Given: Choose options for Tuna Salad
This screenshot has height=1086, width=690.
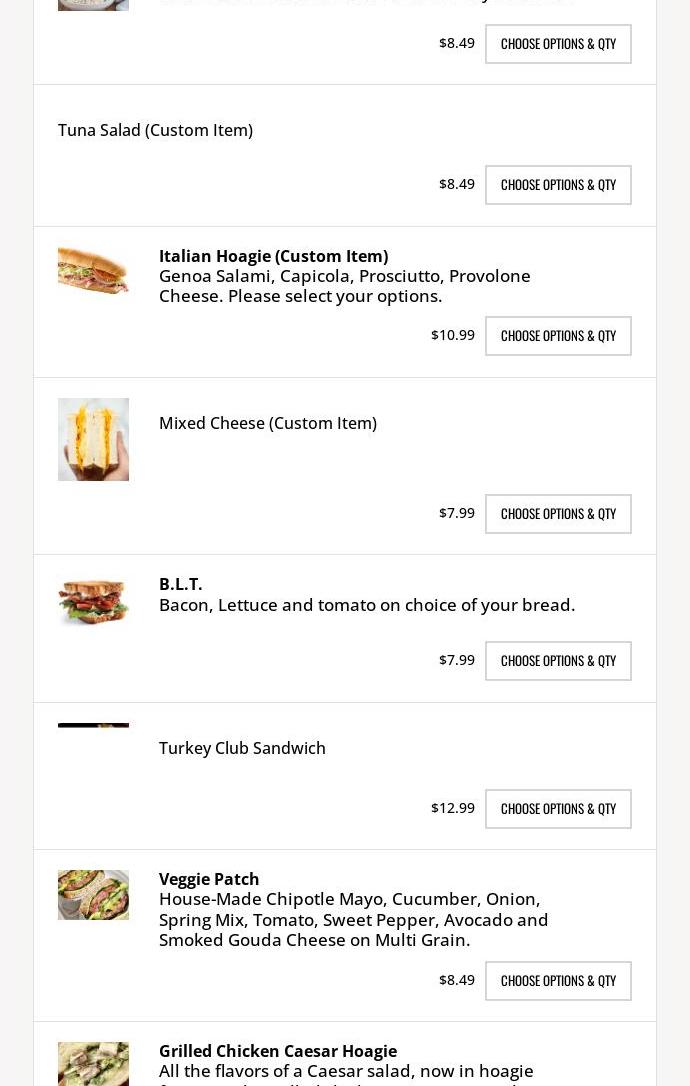Looking at the screenshot, I should coord(558,185).
